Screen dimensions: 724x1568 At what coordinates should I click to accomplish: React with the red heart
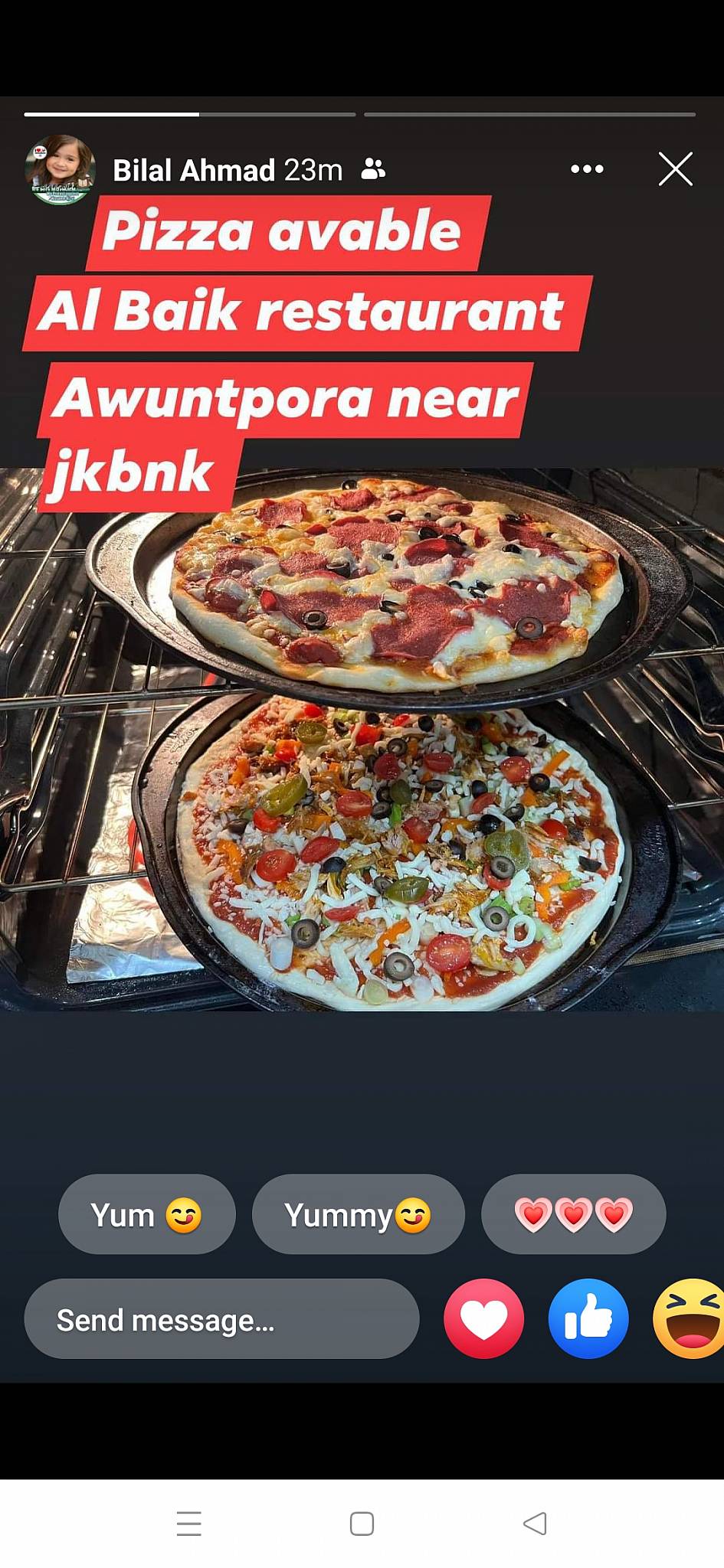[x=483, y=1319]
